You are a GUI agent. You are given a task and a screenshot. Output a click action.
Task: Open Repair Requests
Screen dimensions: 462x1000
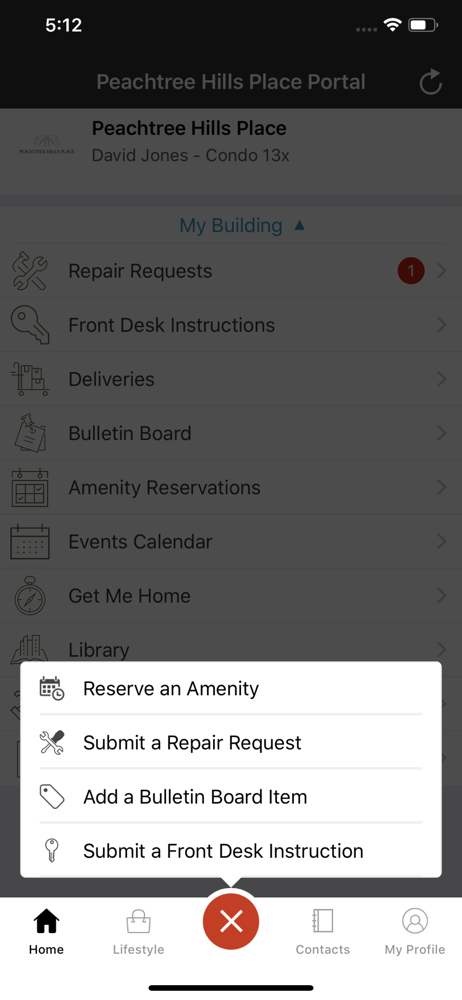pos(231,271)
